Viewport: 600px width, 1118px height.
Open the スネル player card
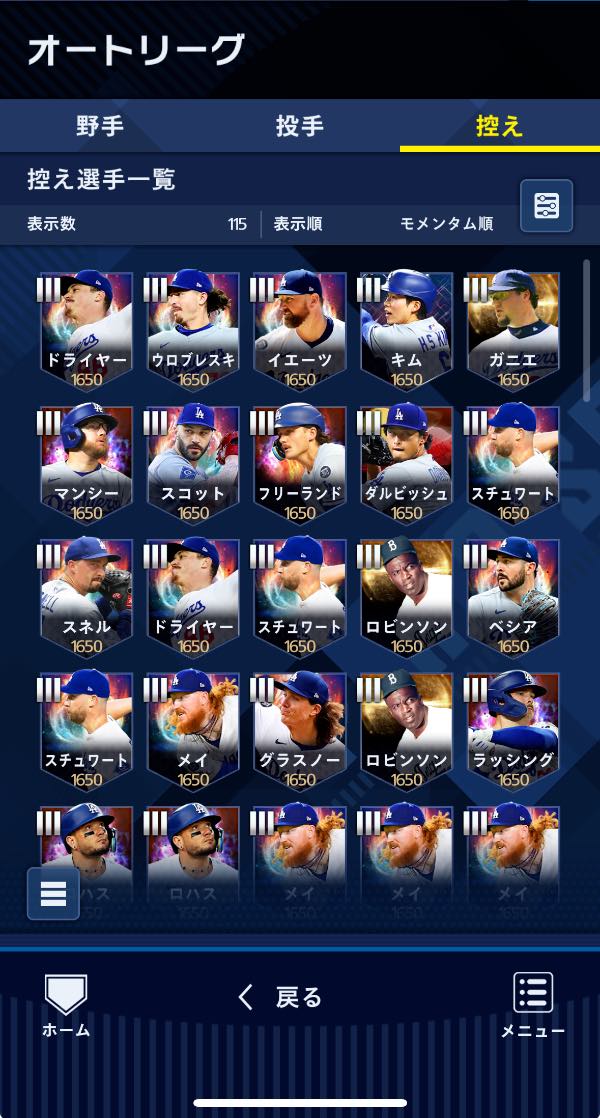[x=87, y=596]
